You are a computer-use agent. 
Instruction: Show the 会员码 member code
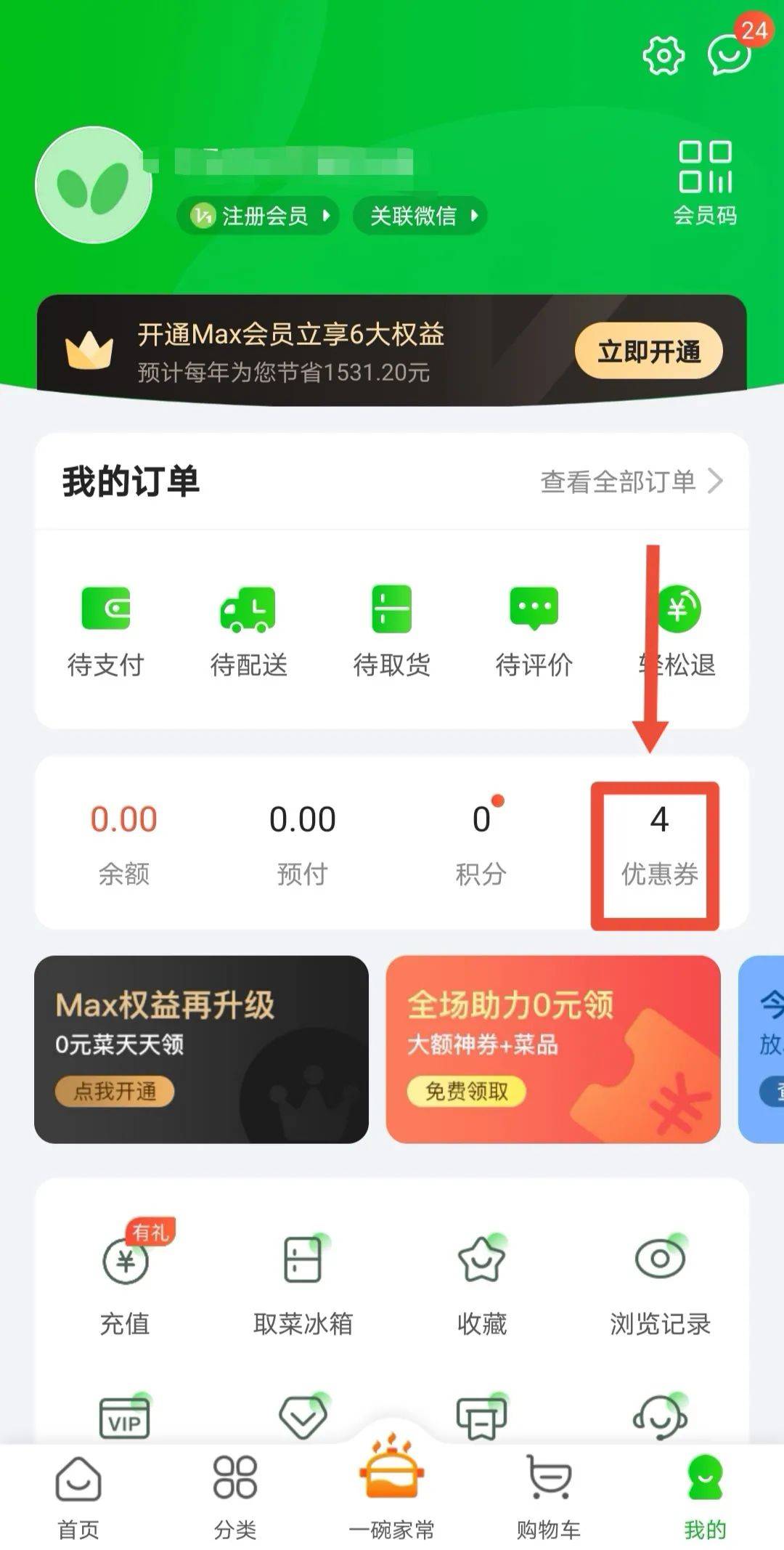[x=705, y=183]
